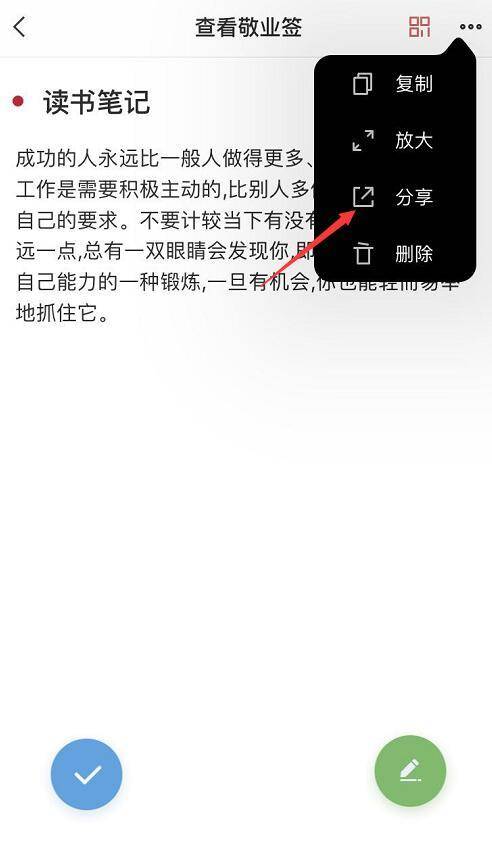This screenshot has height=866, width=492.
Task: Select 复制 to copy the note
Action: [x=394, y=84]
